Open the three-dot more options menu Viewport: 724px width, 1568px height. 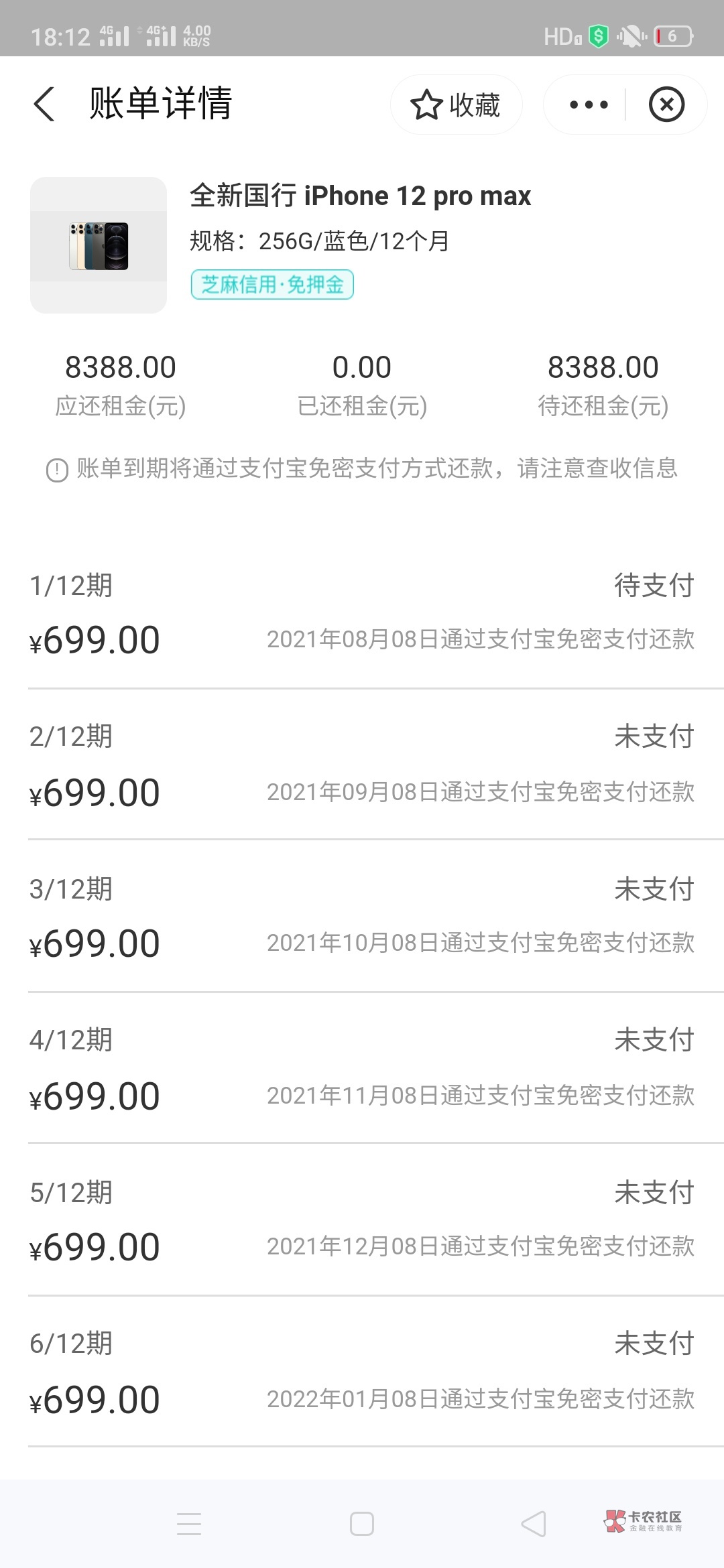click(588, 105)
